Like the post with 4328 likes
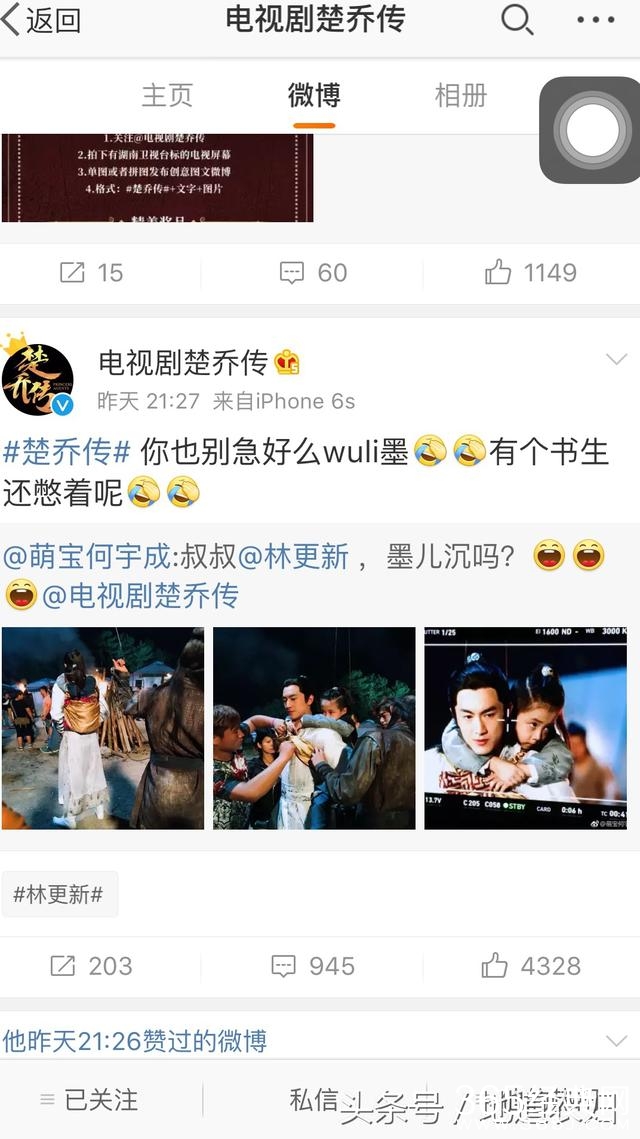 (530, 966)
